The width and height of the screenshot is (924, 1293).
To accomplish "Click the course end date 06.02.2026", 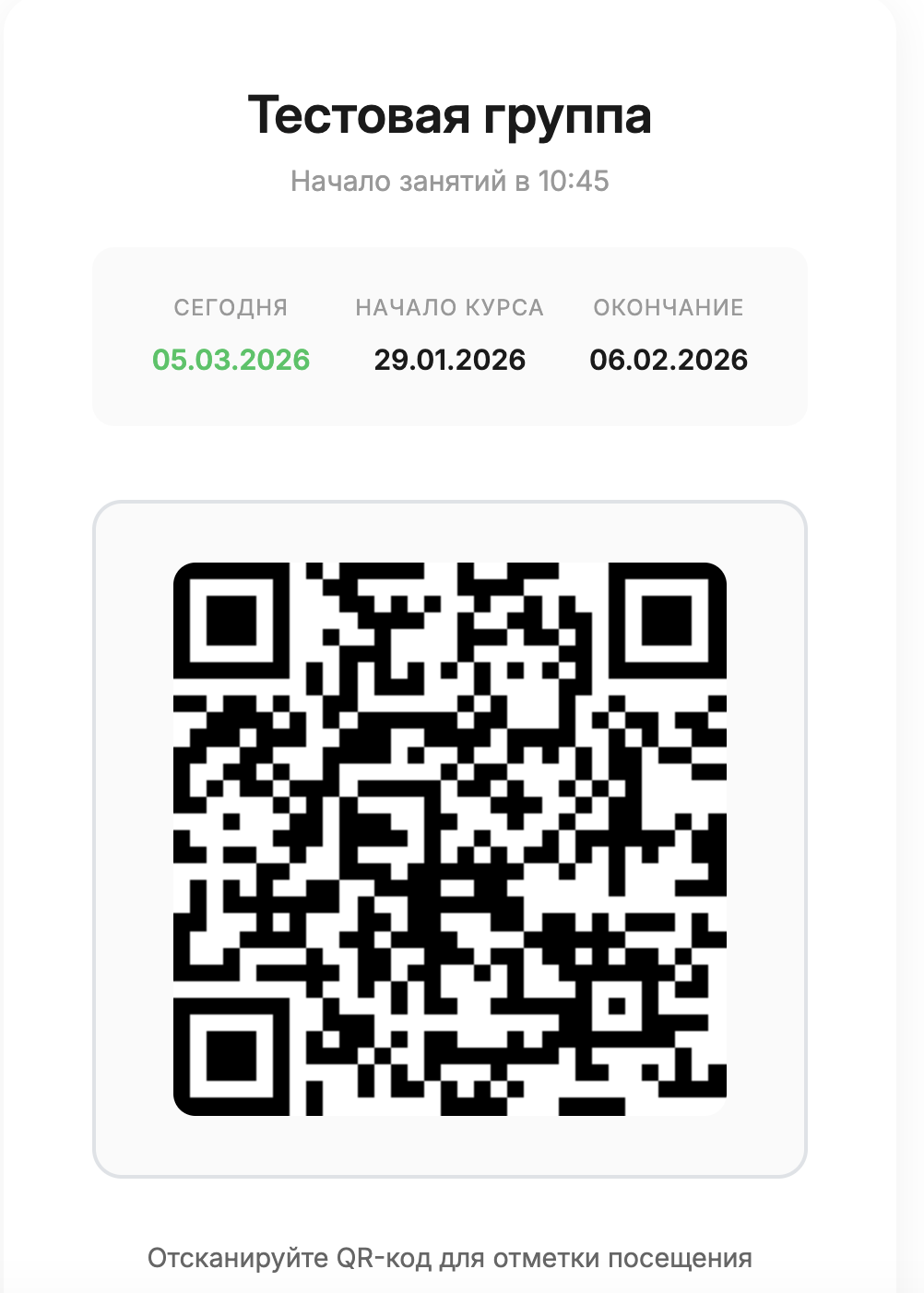I will tap(669, 360).
